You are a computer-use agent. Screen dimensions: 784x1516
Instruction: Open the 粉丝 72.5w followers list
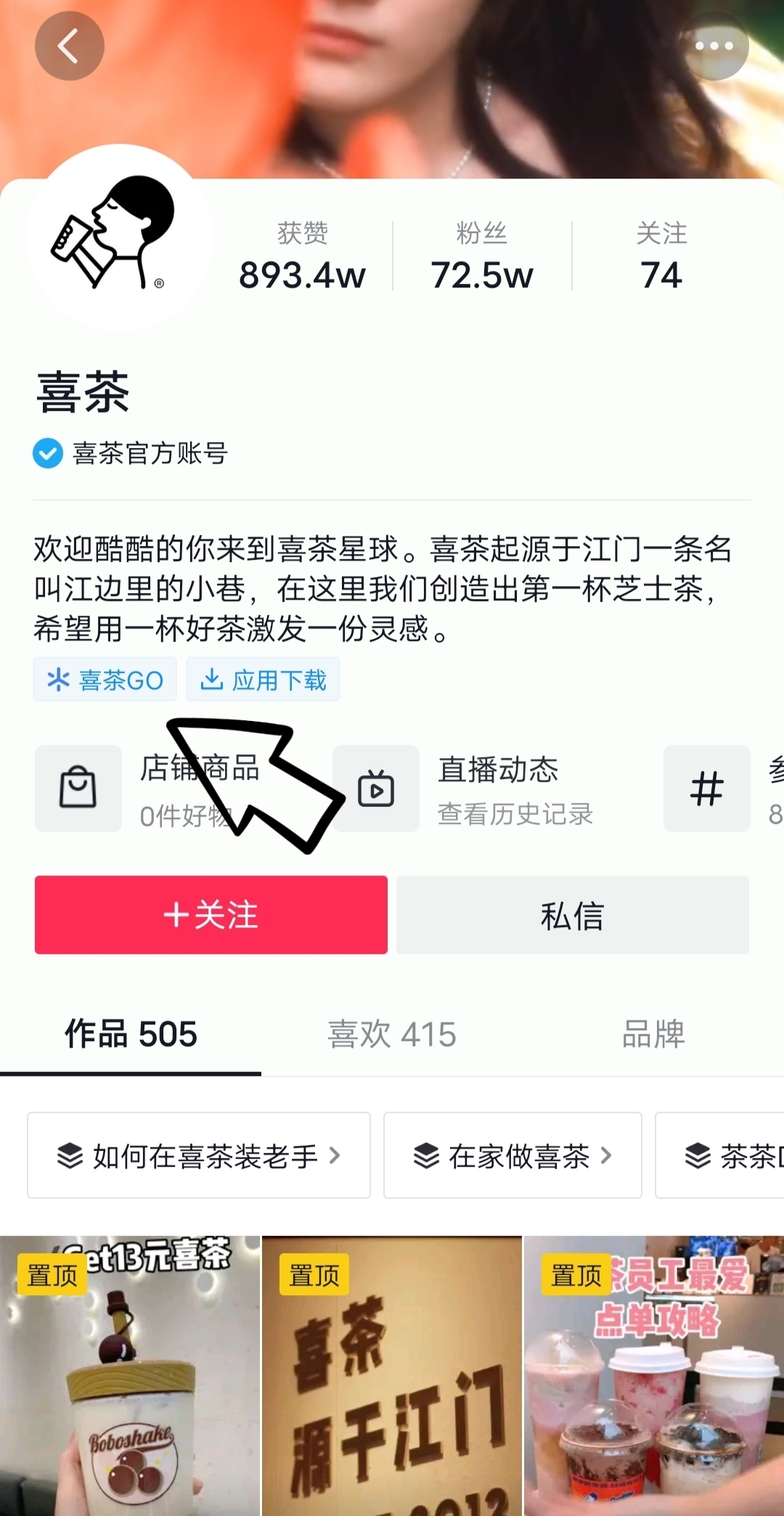point(482,257)
